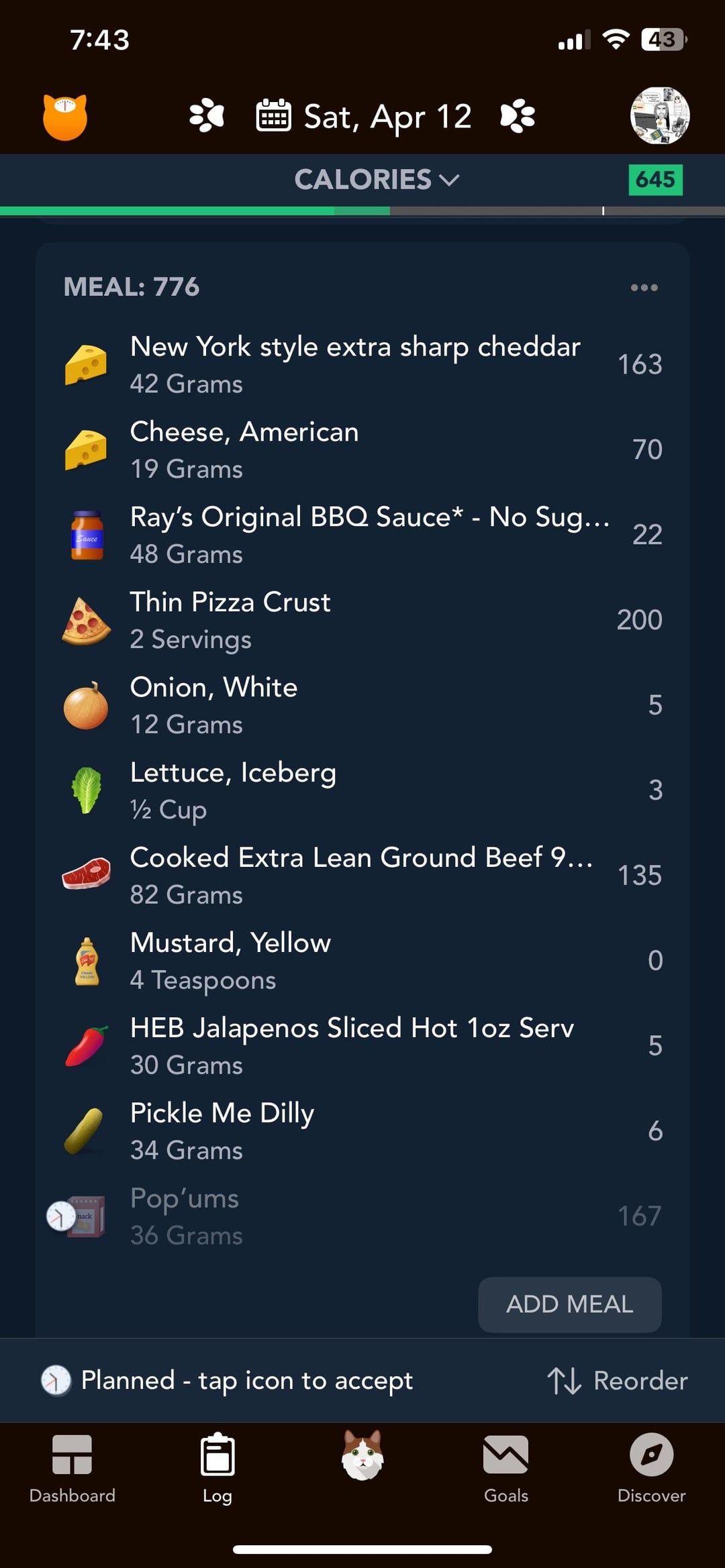
Task: Open the meal's three-dot options menu
Action: tap(644, 287)
